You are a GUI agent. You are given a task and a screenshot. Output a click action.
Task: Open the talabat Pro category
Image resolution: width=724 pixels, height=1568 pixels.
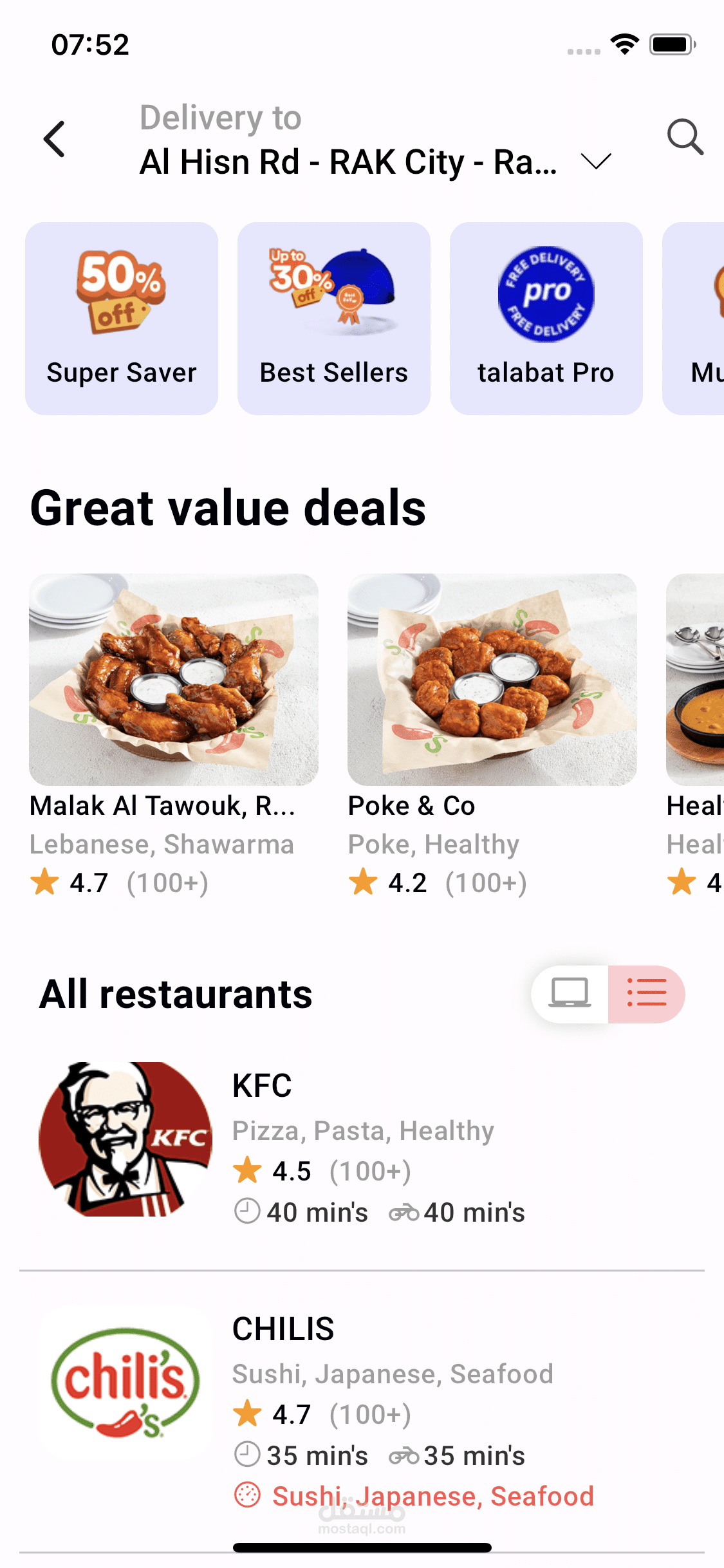click(546, 319)
